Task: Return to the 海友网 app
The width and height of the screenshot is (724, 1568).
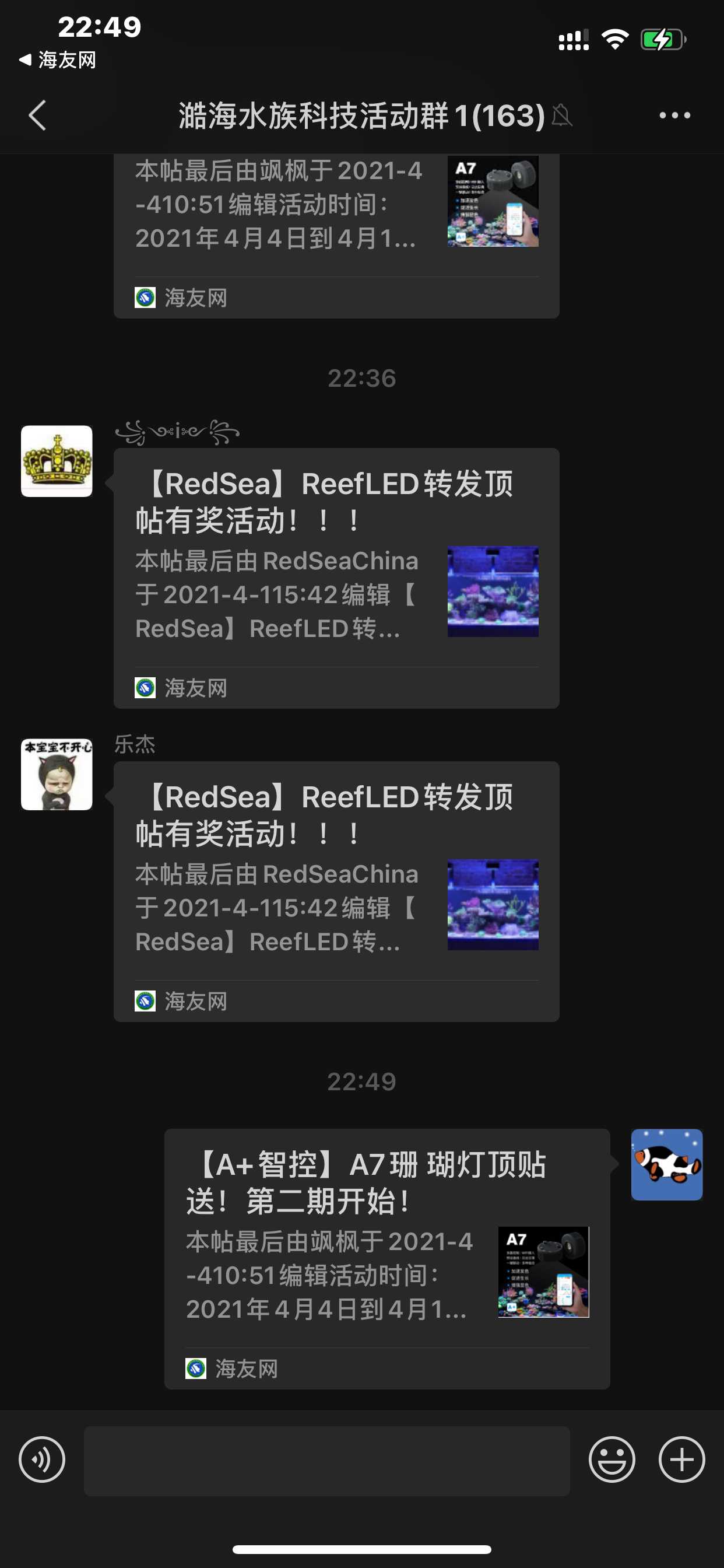Action: point(58,60)
